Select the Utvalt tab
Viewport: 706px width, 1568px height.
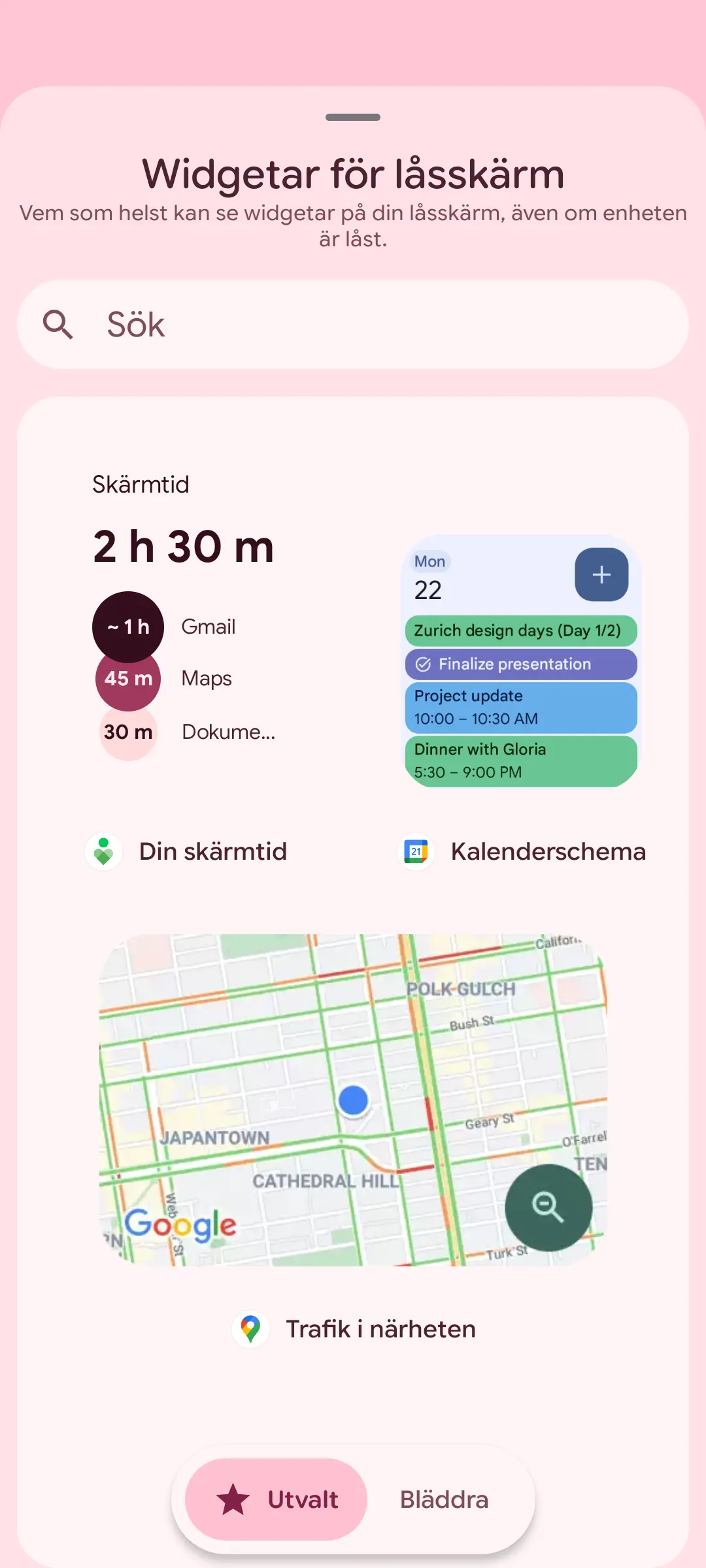click(x=276, y=1499)
